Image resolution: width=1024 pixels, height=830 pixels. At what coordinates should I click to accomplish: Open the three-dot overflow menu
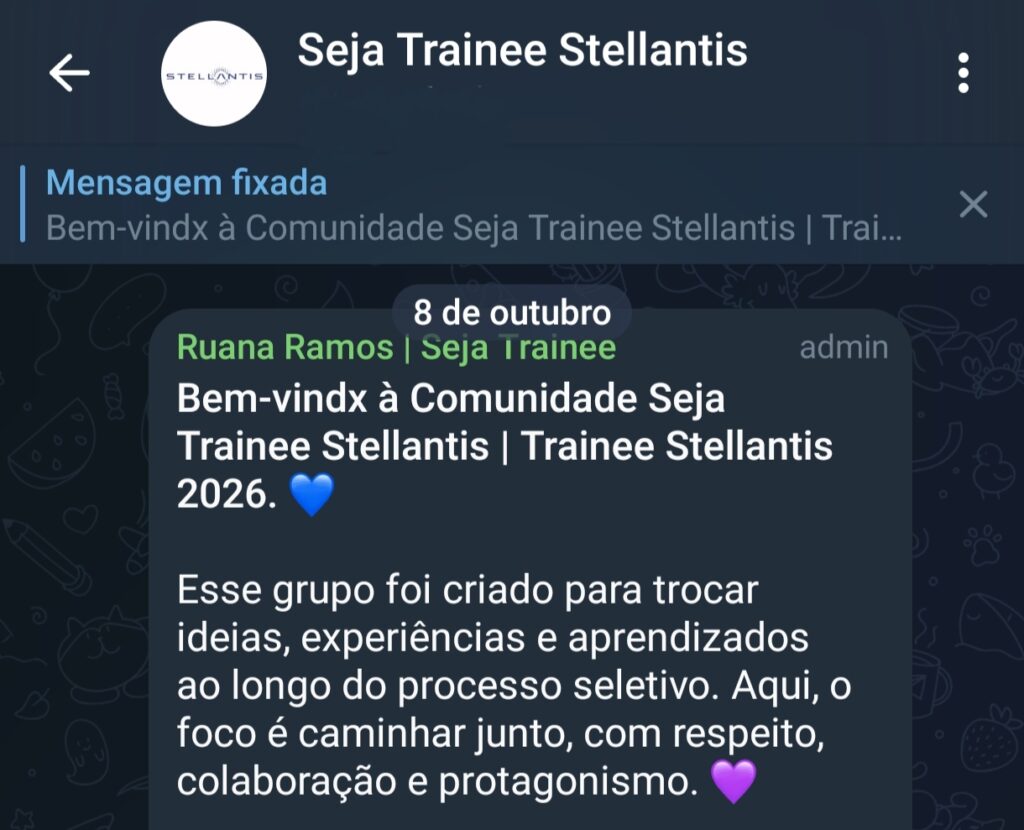pyautogui.click(x=963, y=73)
